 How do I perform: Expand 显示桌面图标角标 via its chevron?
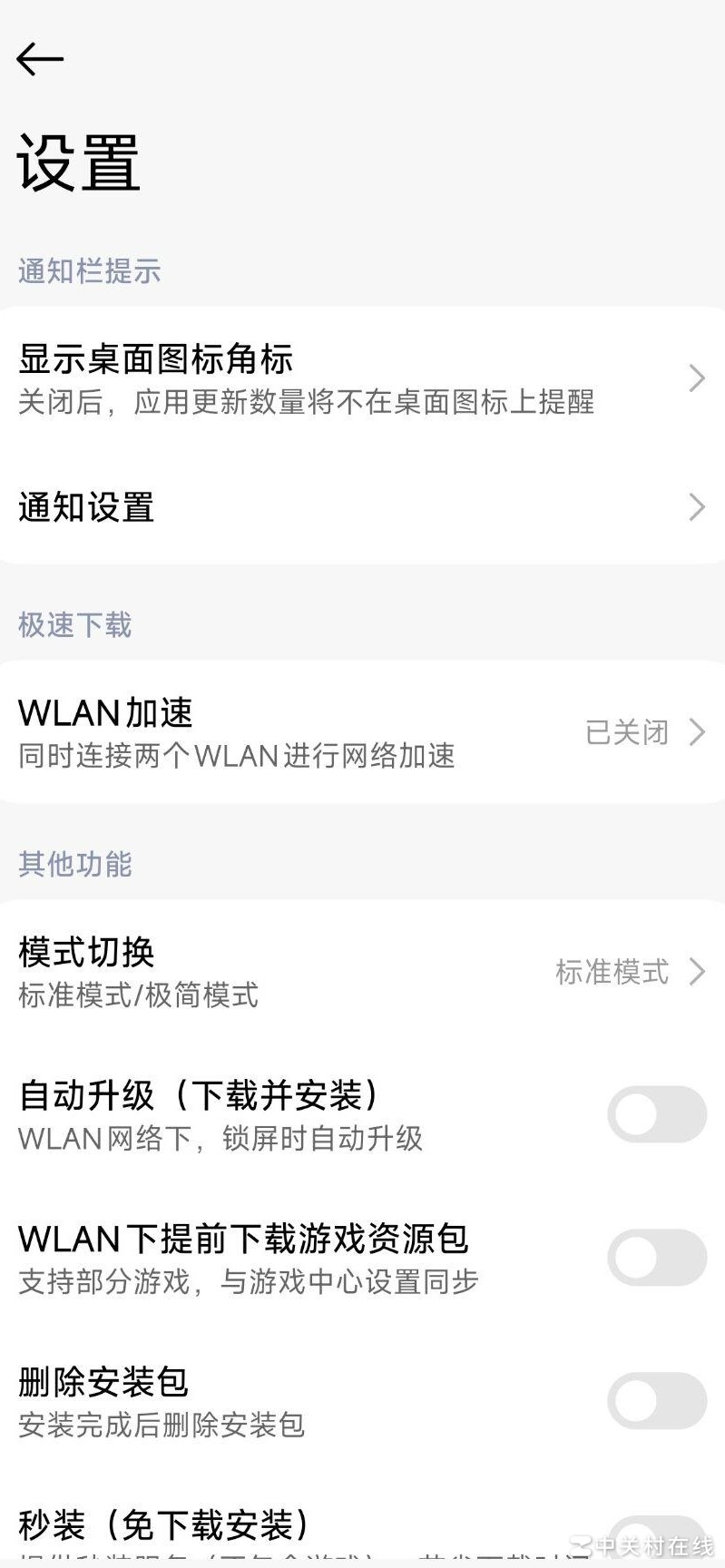(x=695, y=378)
